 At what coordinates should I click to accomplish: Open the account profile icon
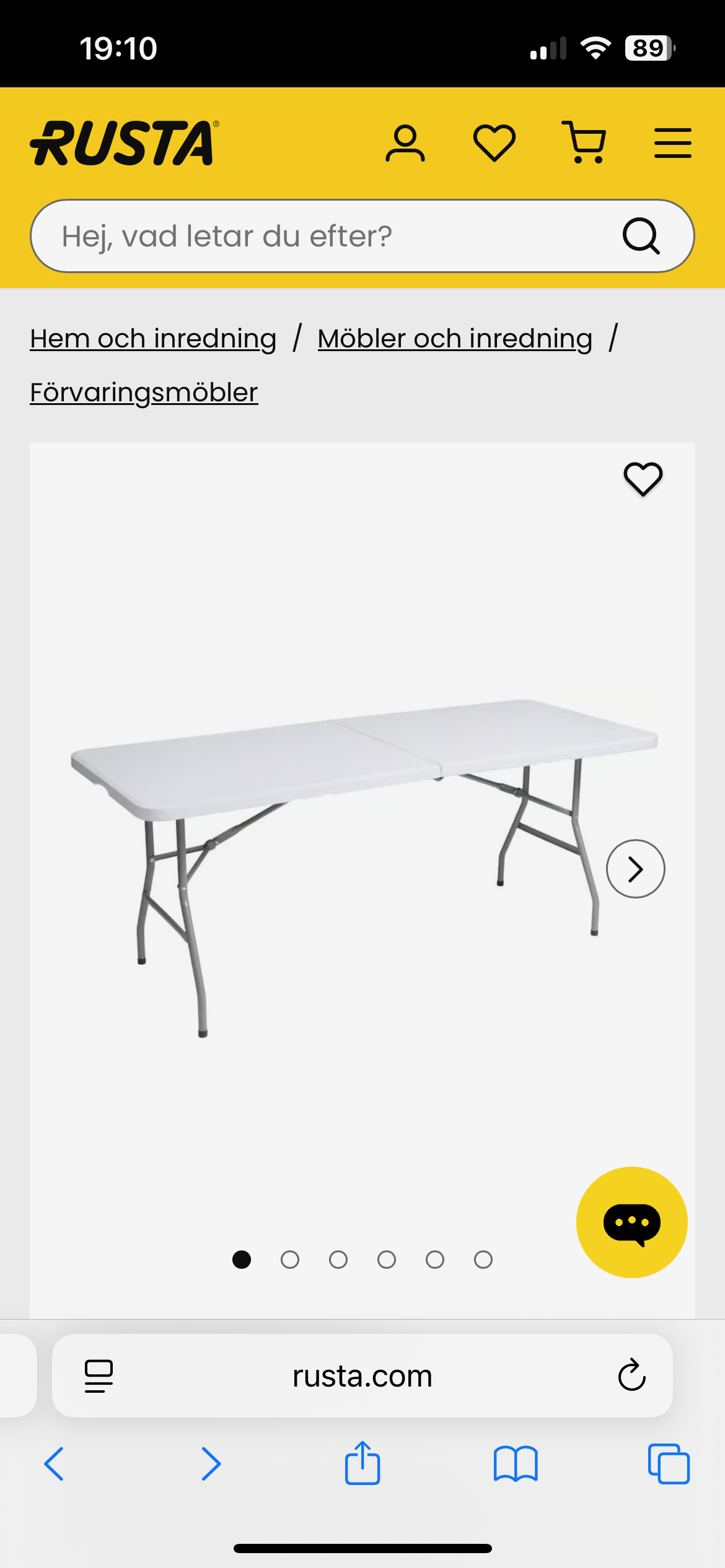tap(405, 144)
